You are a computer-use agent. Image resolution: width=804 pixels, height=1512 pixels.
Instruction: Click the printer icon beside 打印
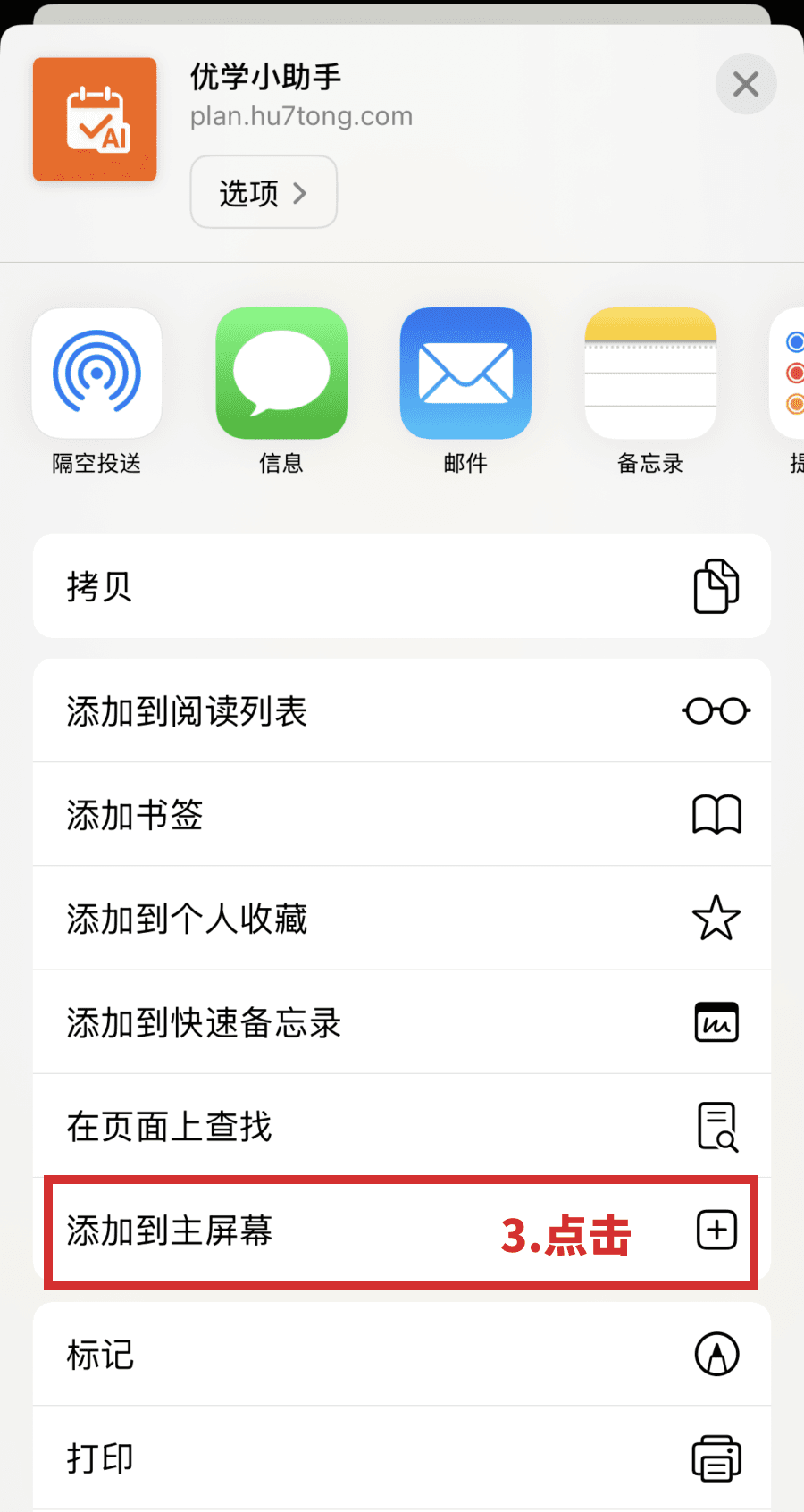[x=716, y=1457]
